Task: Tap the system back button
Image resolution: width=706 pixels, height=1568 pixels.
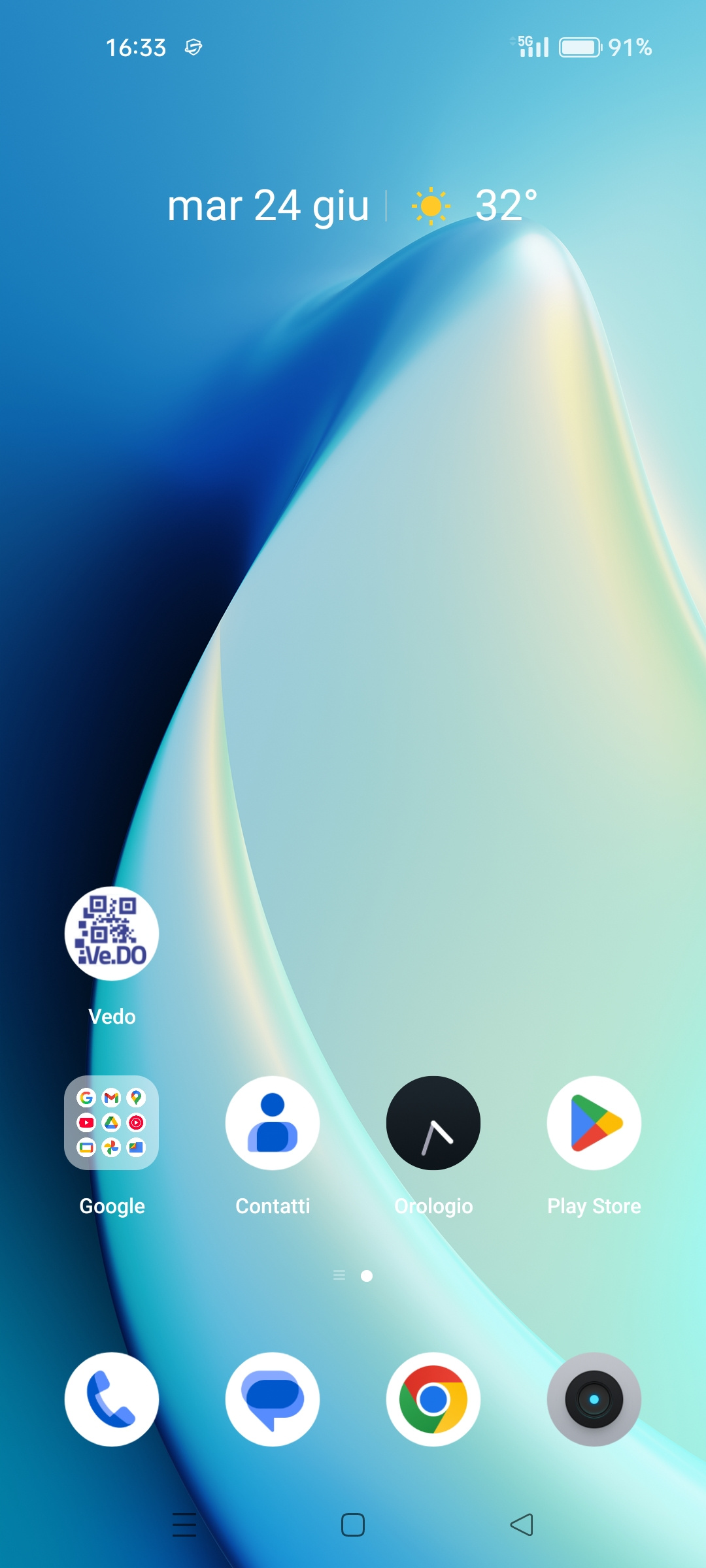Action: click(x=522, y=1525)
